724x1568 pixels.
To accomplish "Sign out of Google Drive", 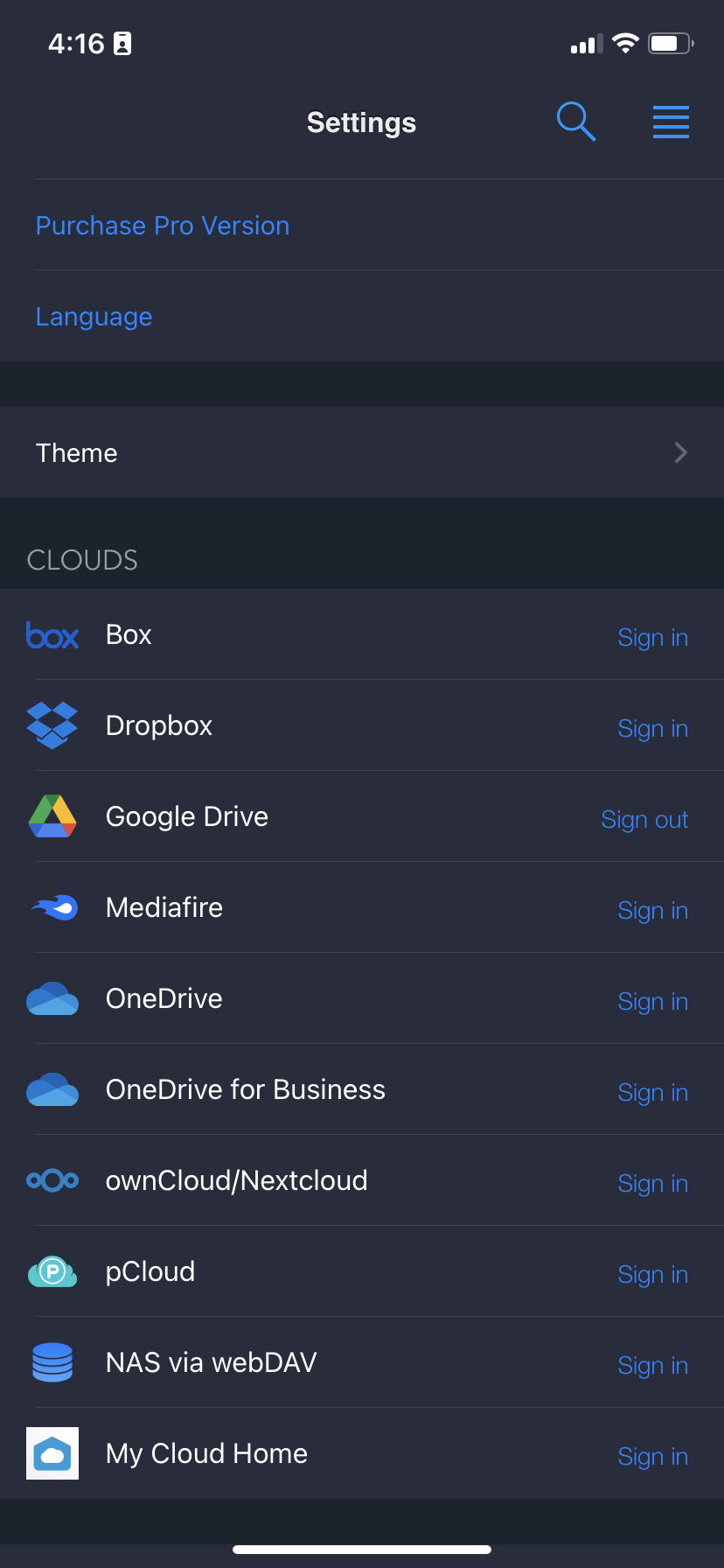I will coord(644,820).
